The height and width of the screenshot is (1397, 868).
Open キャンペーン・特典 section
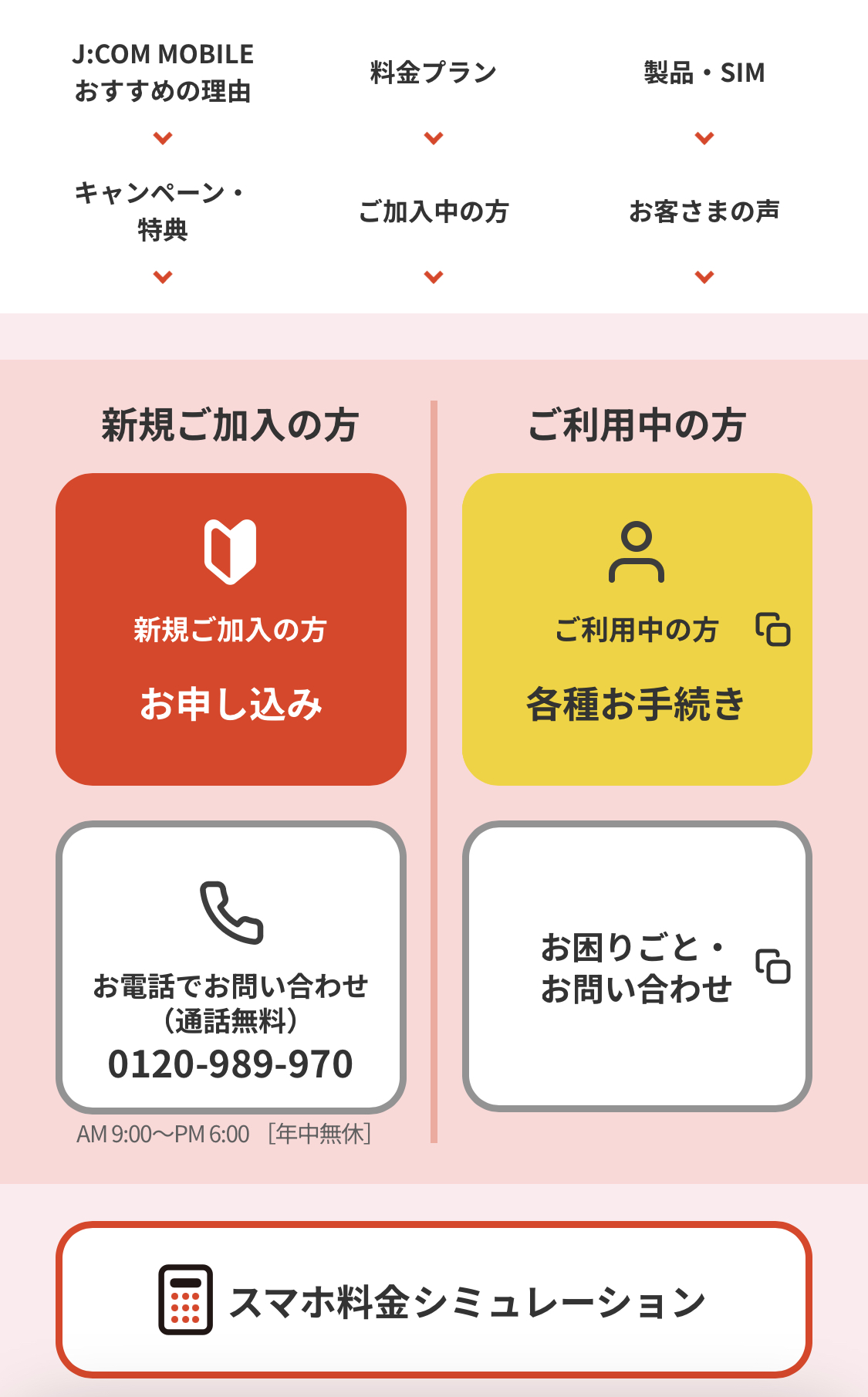163,230
